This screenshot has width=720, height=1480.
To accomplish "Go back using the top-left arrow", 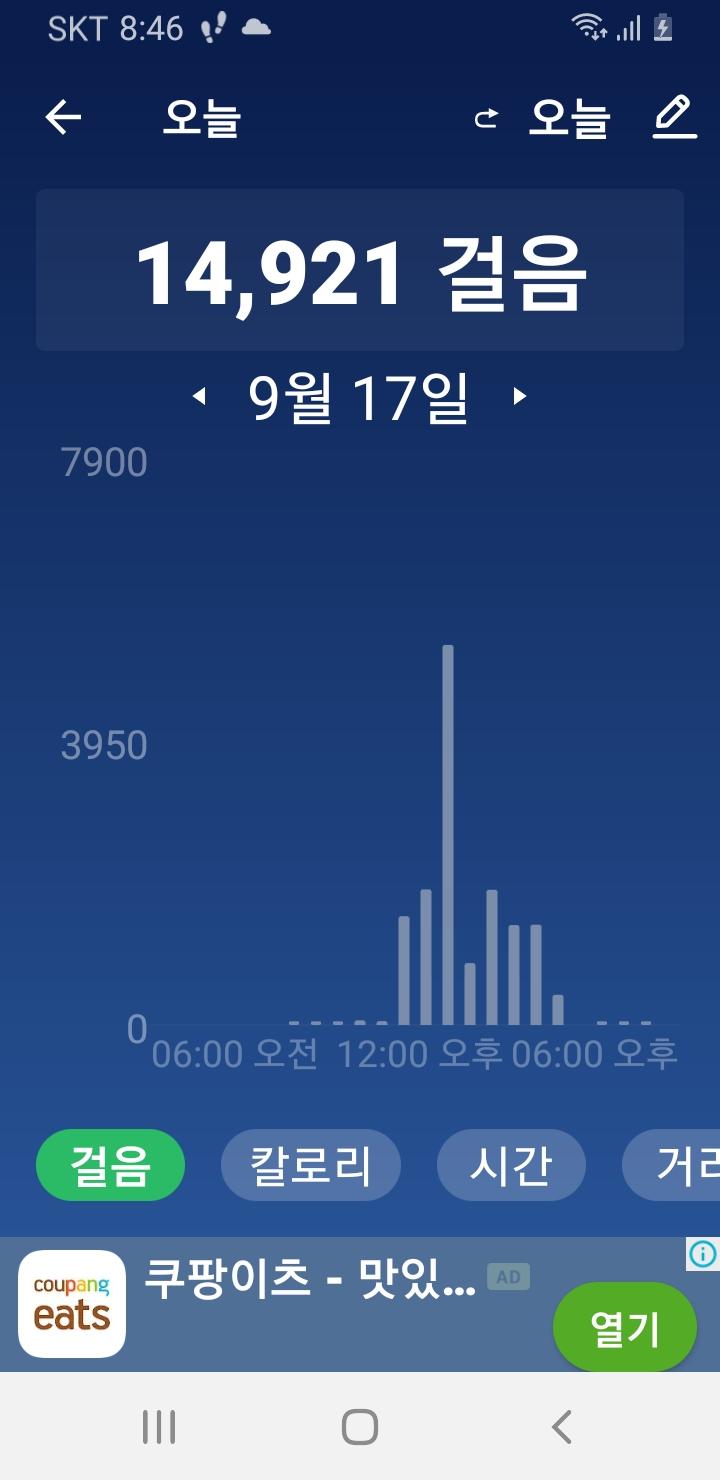I will click(x=63, y=118).
